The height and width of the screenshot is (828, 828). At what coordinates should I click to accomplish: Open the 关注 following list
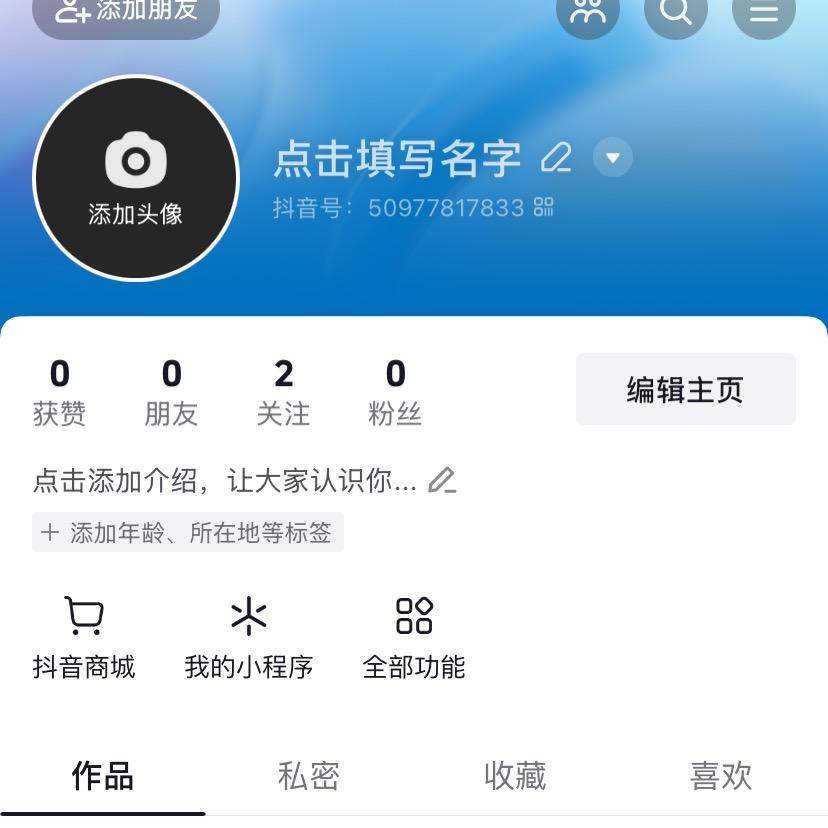click(283, 392)
